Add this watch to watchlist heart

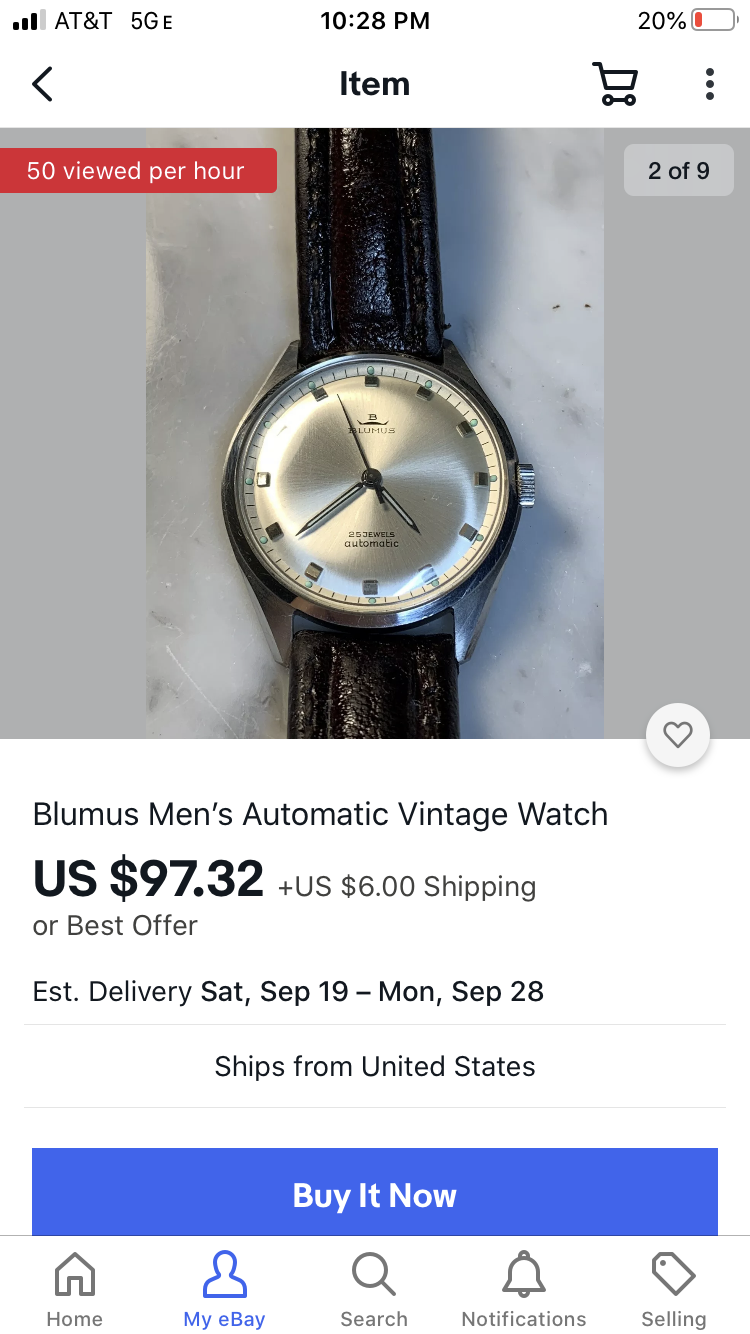click(678, 736)
